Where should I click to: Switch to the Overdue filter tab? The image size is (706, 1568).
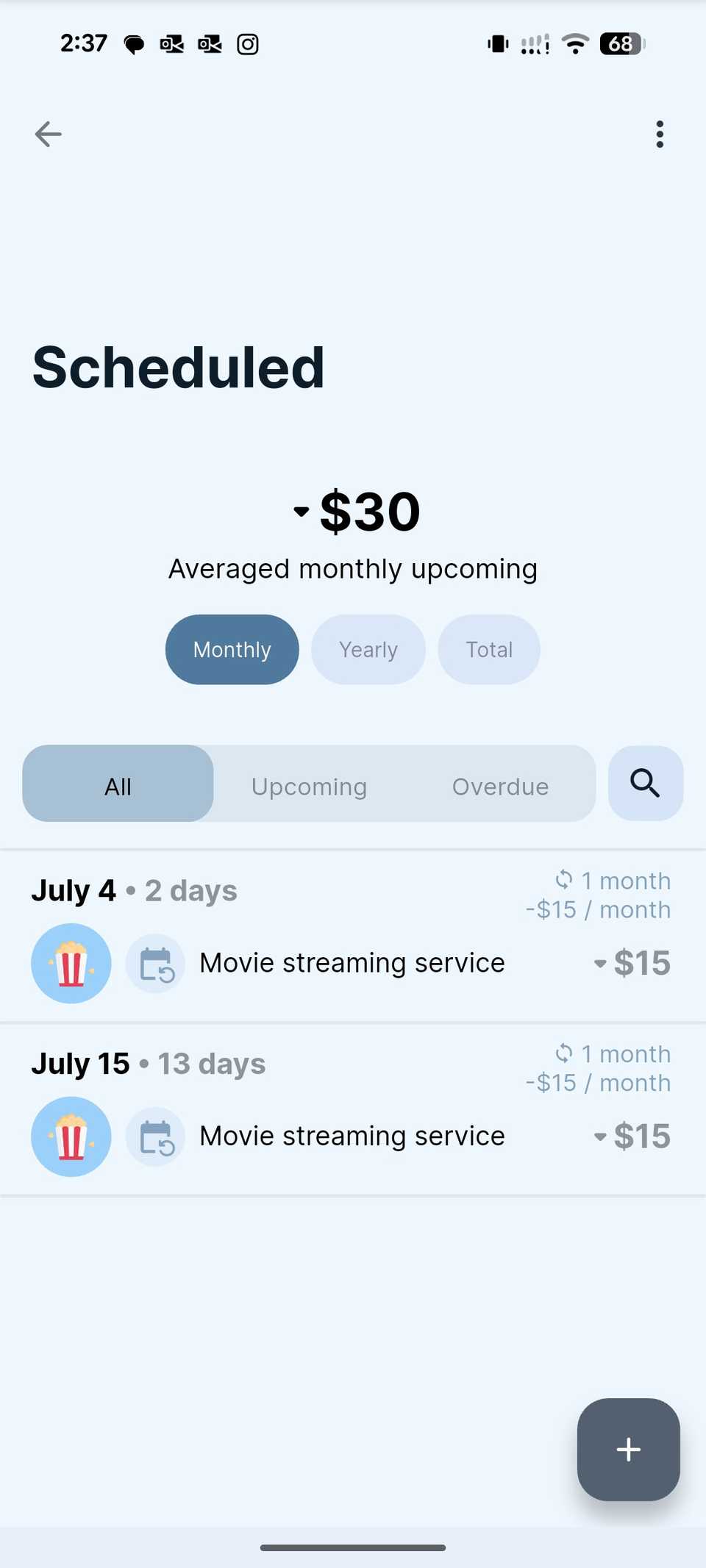pos(500,785)
